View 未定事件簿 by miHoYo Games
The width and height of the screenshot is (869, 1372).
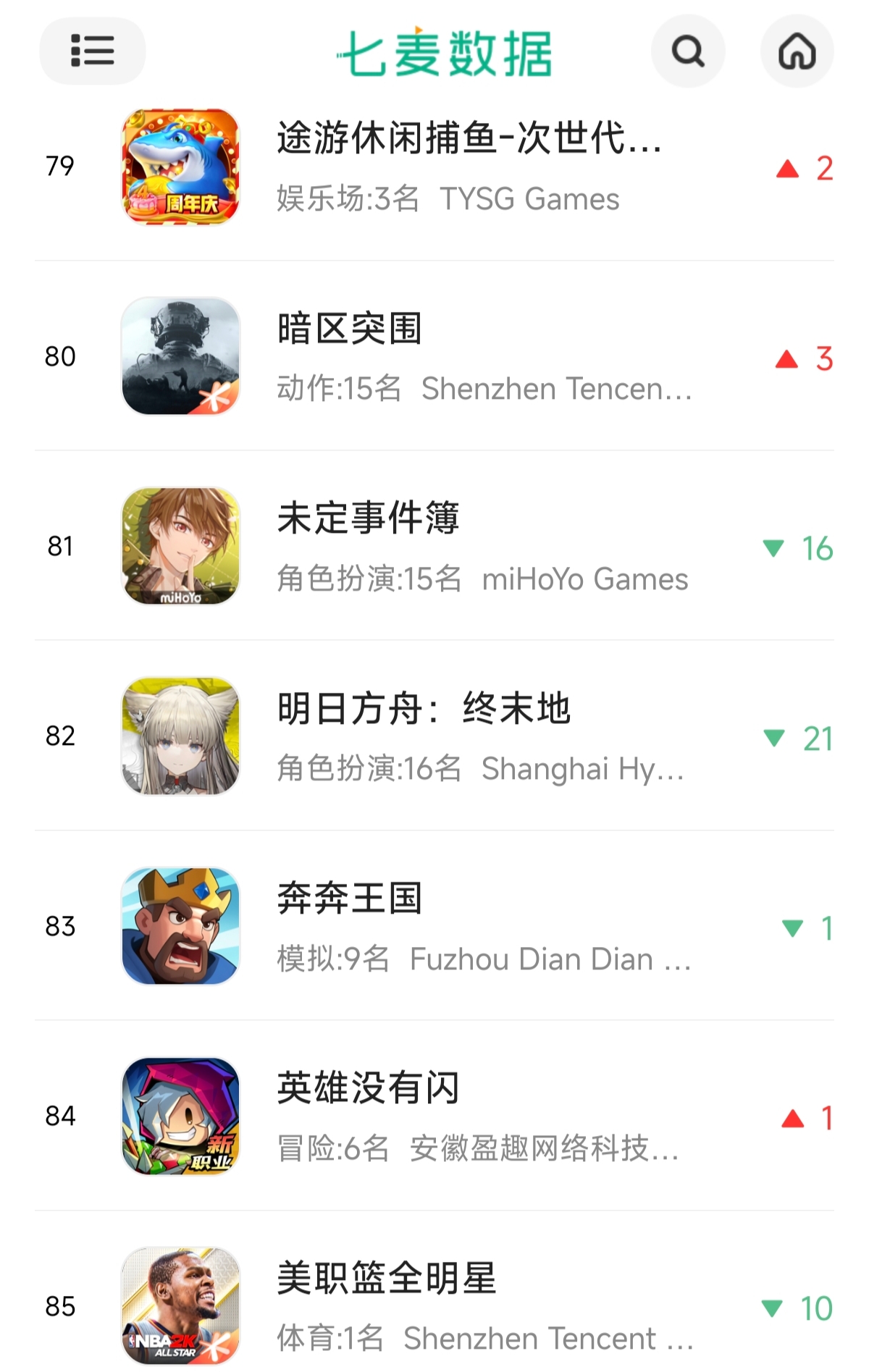[x=368, y=519]
